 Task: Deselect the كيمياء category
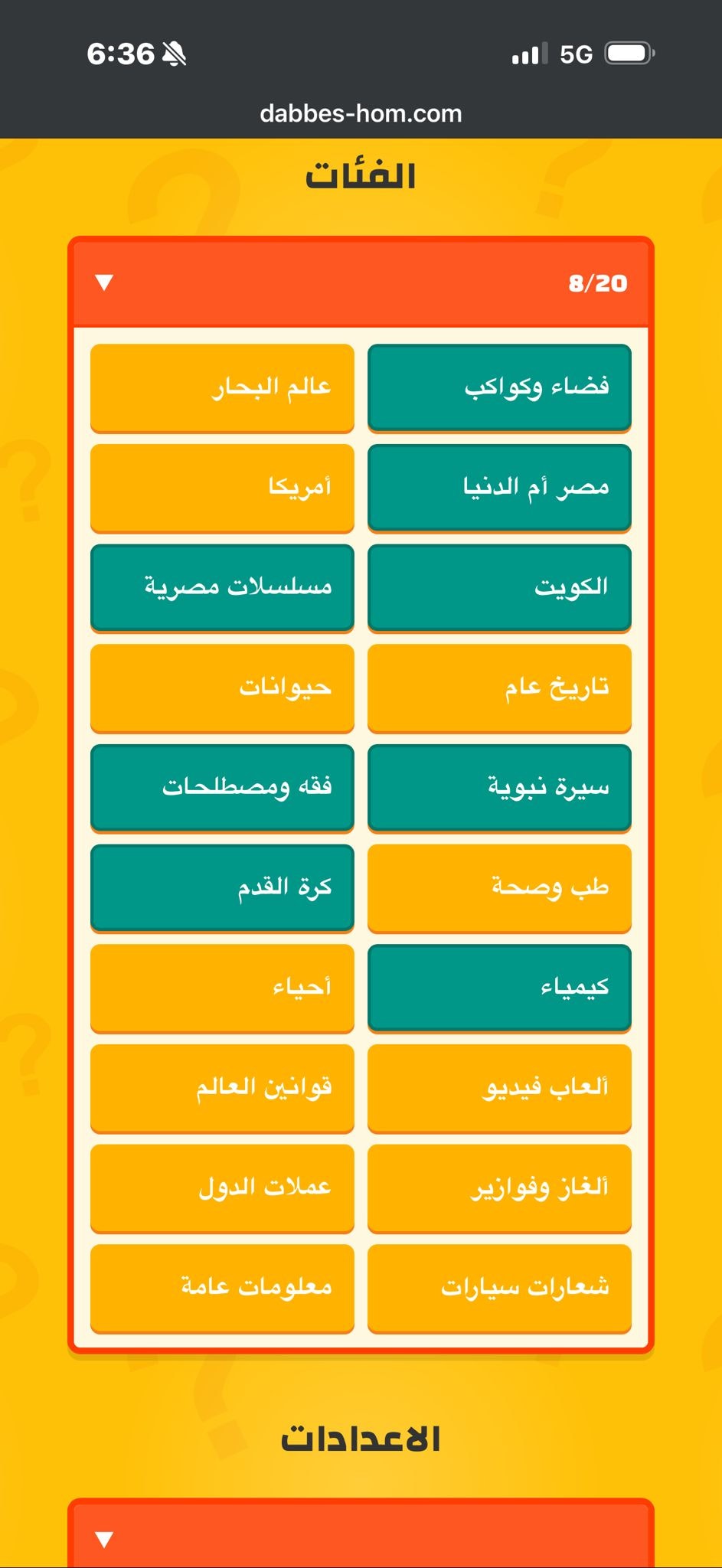(498, 988)
